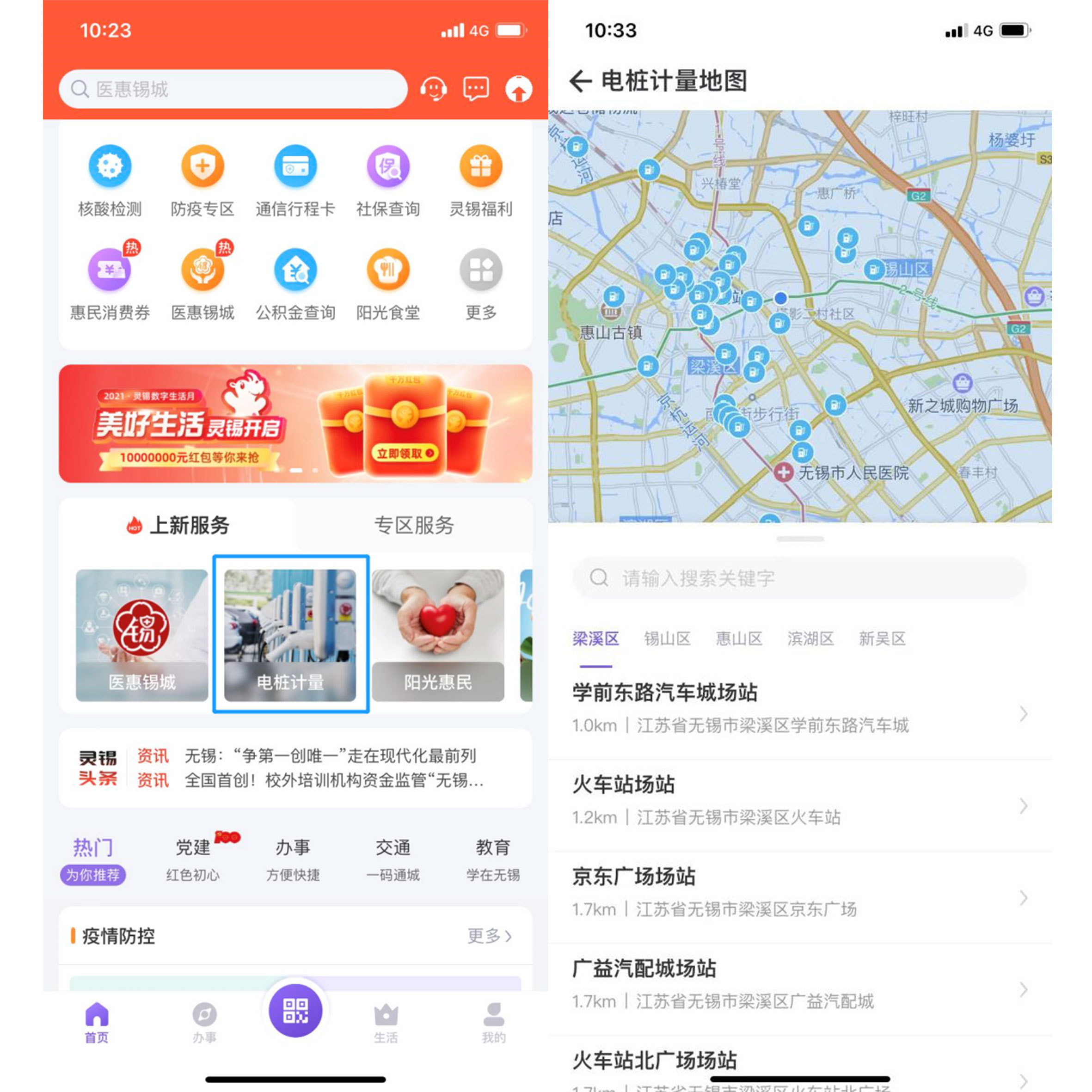Tap 更多 beside 疫情防控
The width and height of the screenshot is (1092, 1092).
(x=489, y=936)
